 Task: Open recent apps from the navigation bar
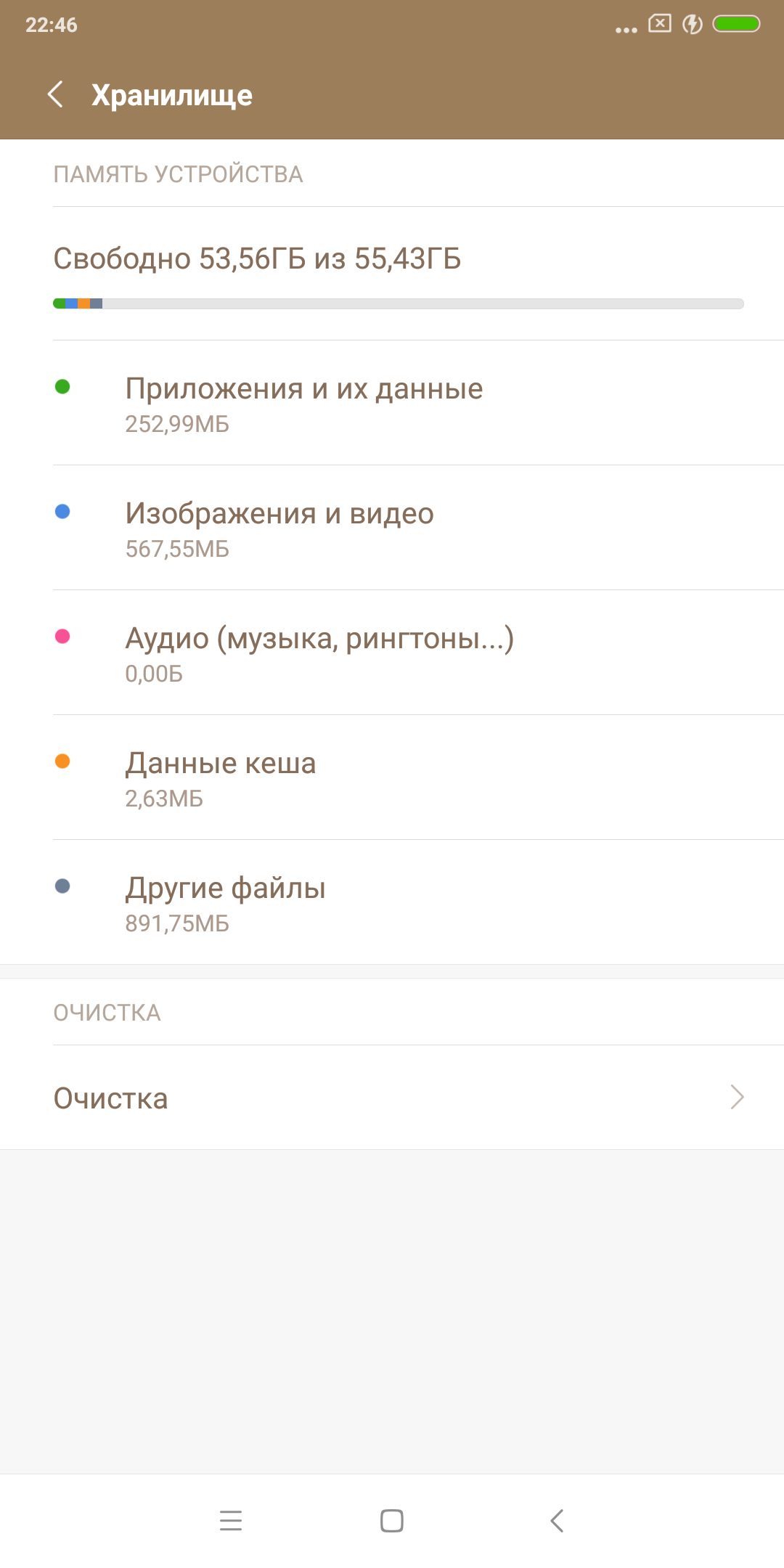coord(231,1520)
